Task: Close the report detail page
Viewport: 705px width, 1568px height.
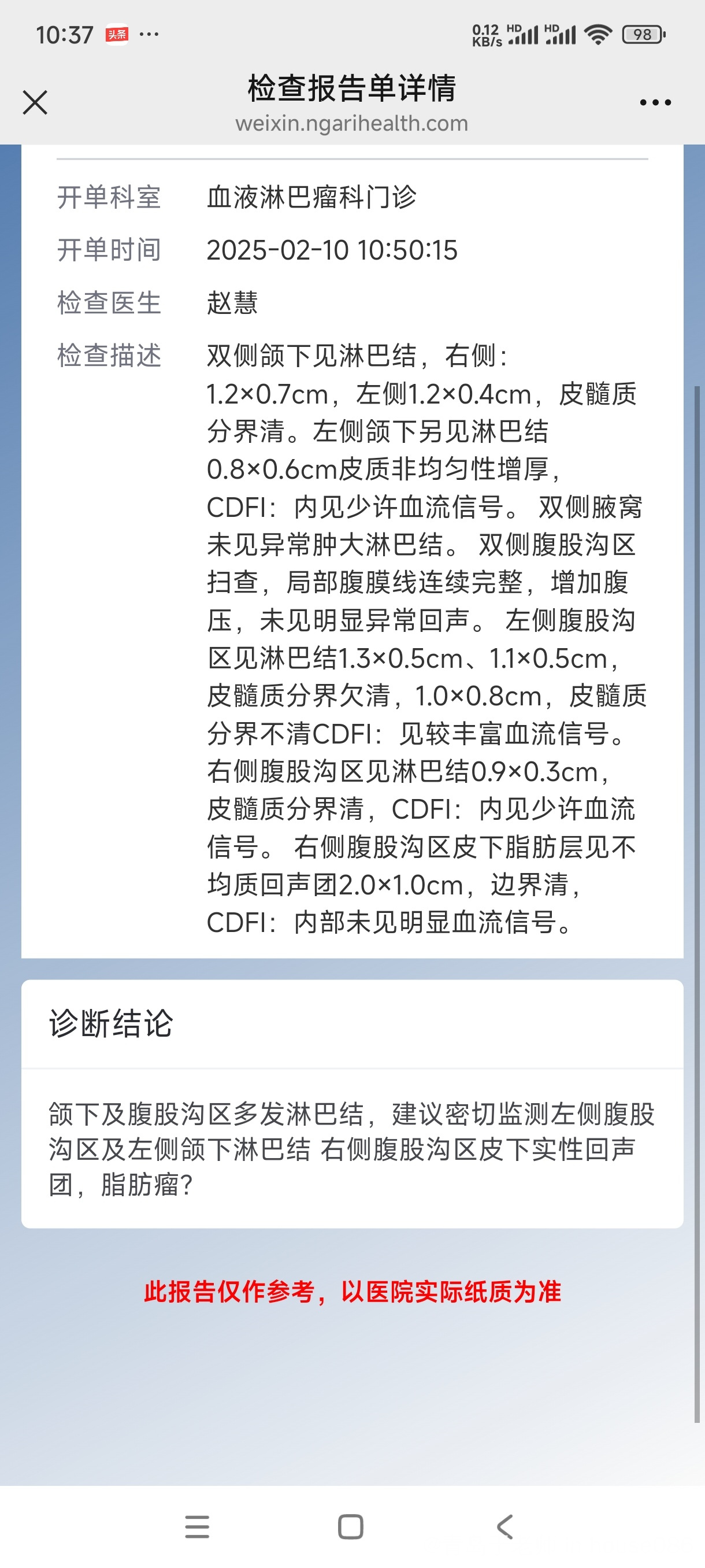Action: point(35,102)
